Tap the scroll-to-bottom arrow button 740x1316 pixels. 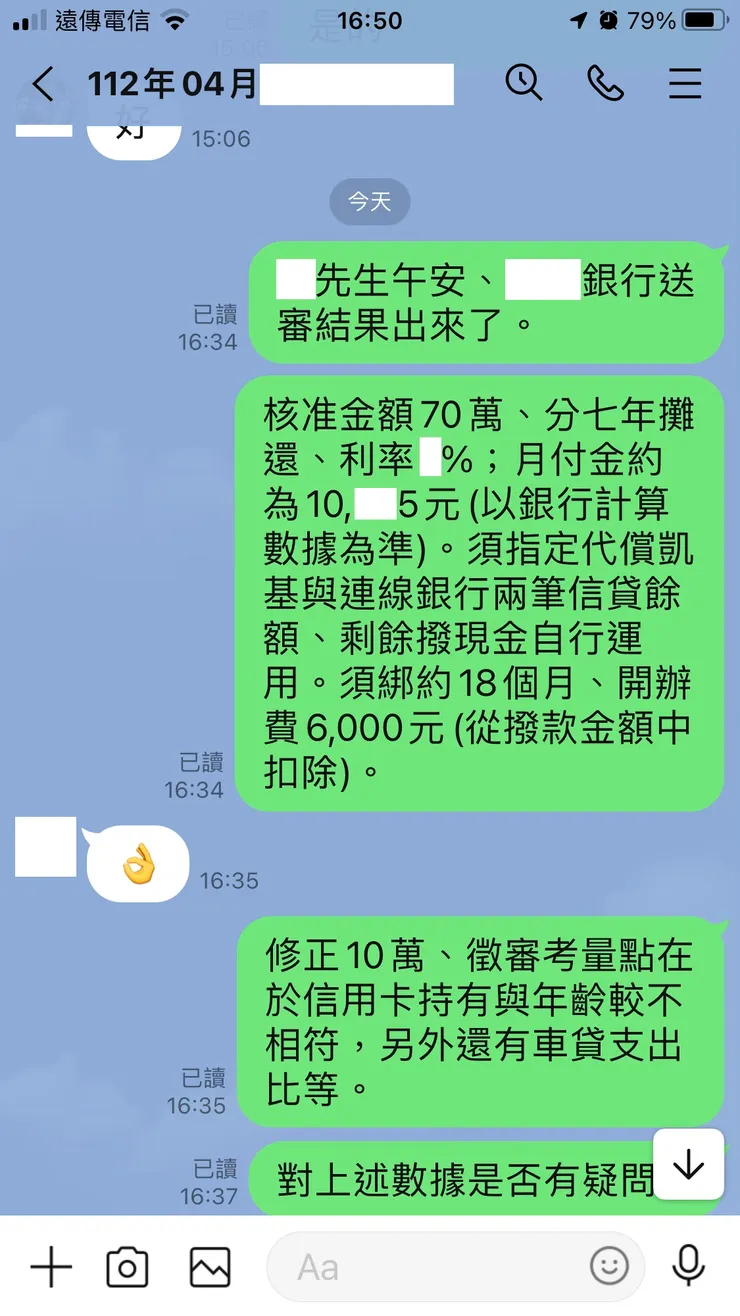point(688,1165)
